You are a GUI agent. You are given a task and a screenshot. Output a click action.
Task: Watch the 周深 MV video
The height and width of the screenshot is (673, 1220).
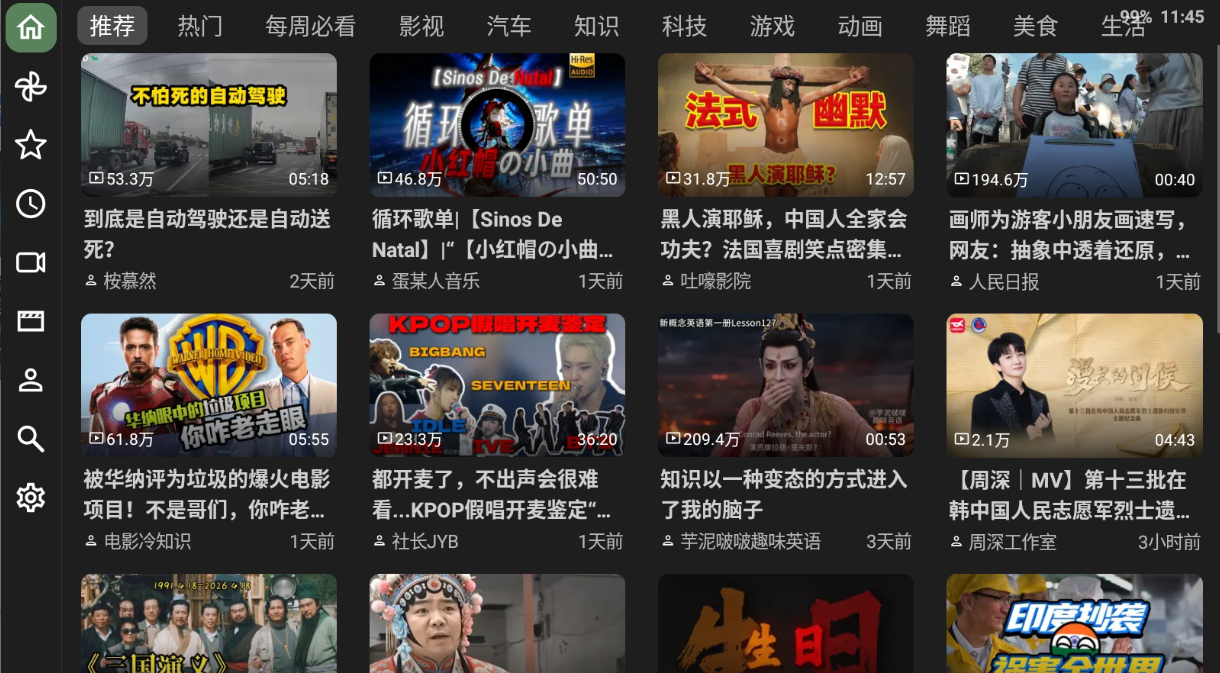1074,385
